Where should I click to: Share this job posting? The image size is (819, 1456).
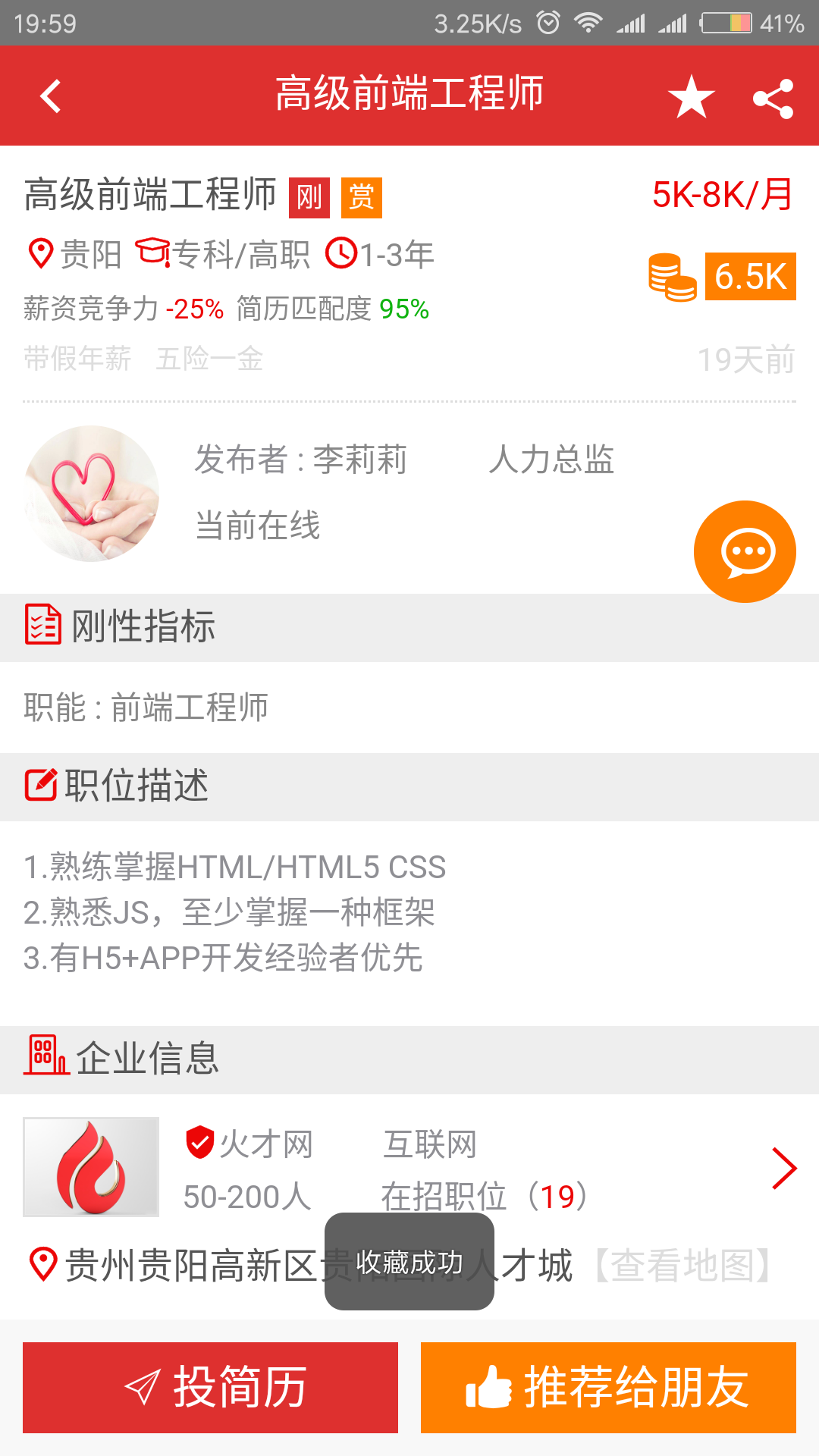[773, 99]
